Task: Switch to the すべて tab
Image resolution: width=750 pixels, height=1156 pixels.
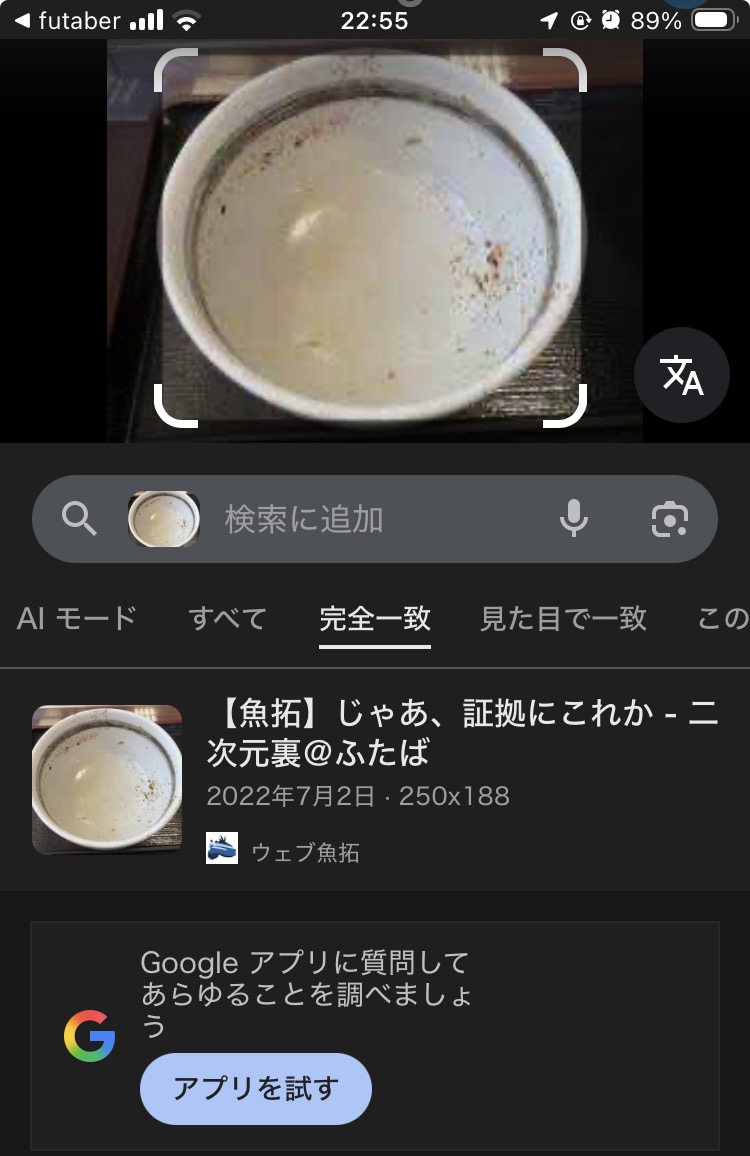Action: click(x=228, y=619)
